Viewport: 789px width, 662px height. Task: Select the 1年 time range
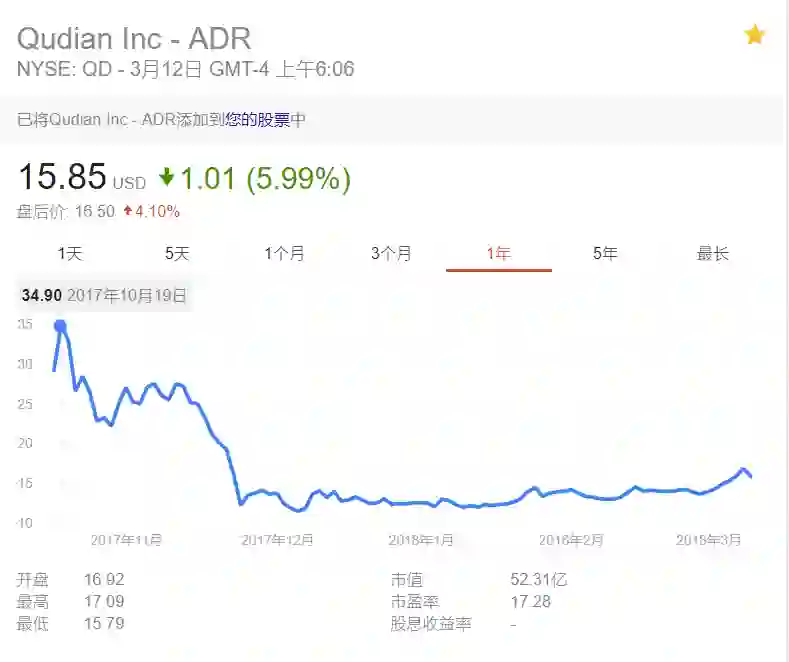[498, 254]
